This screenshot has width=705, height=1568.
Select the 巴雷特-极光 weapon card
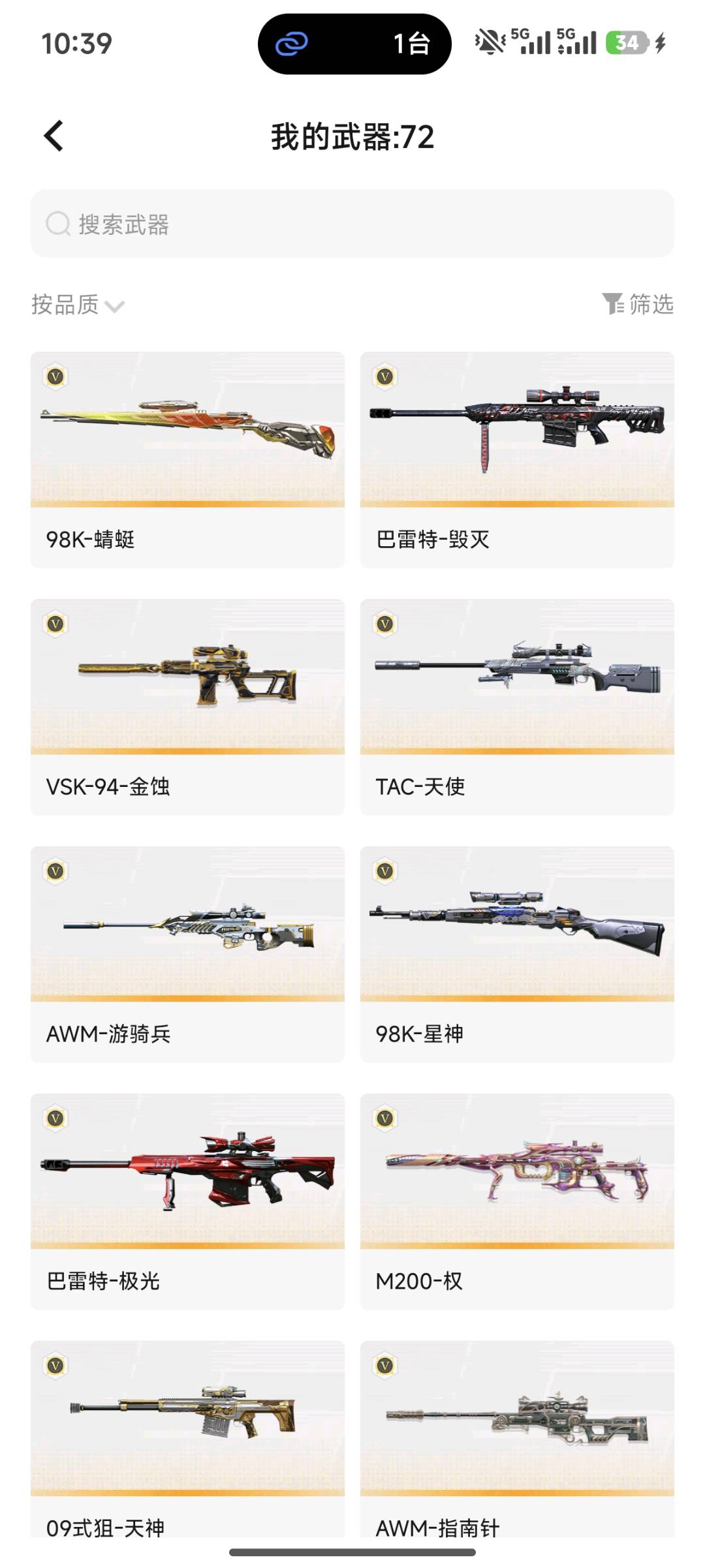[x=187, y=1201]
